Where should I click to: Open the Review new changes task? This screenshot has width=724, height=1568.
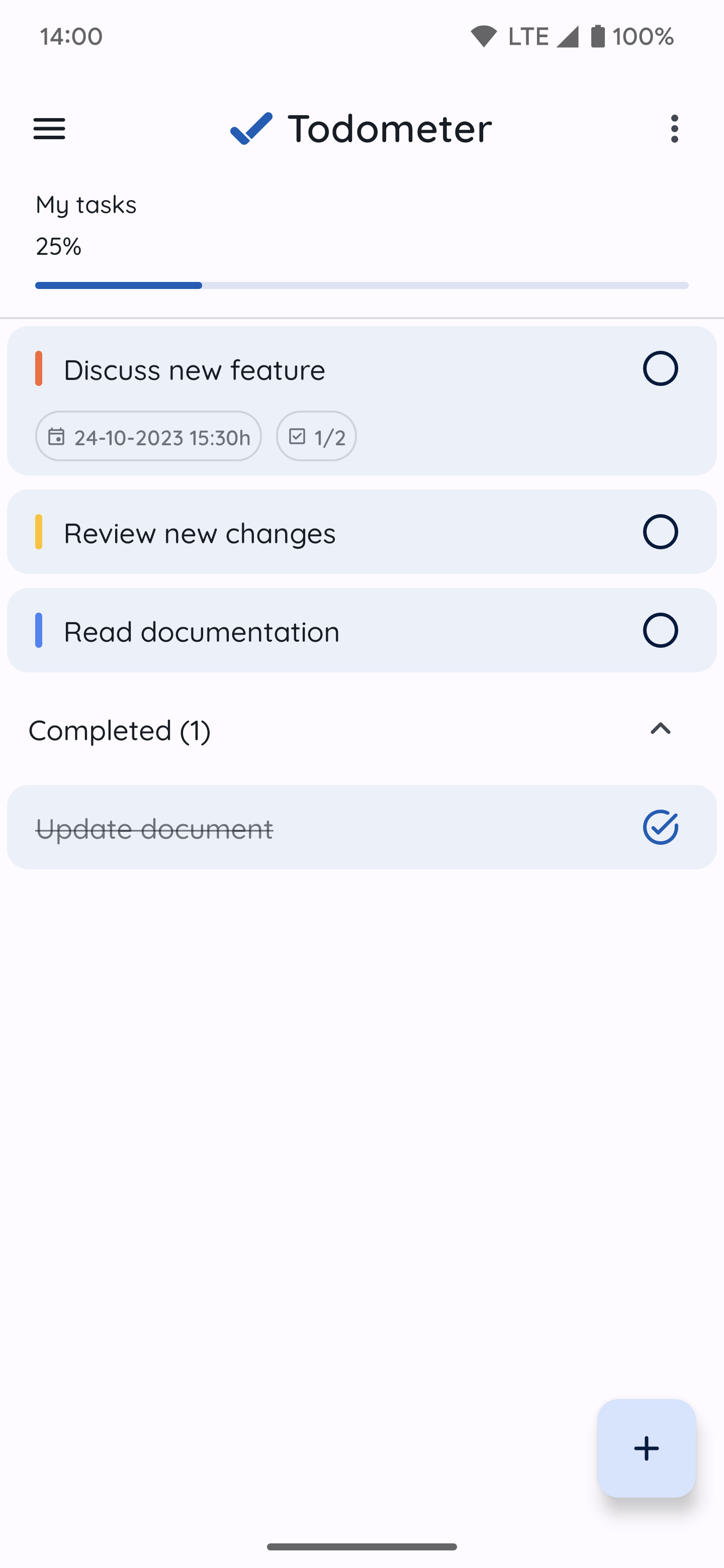(361, 532)
